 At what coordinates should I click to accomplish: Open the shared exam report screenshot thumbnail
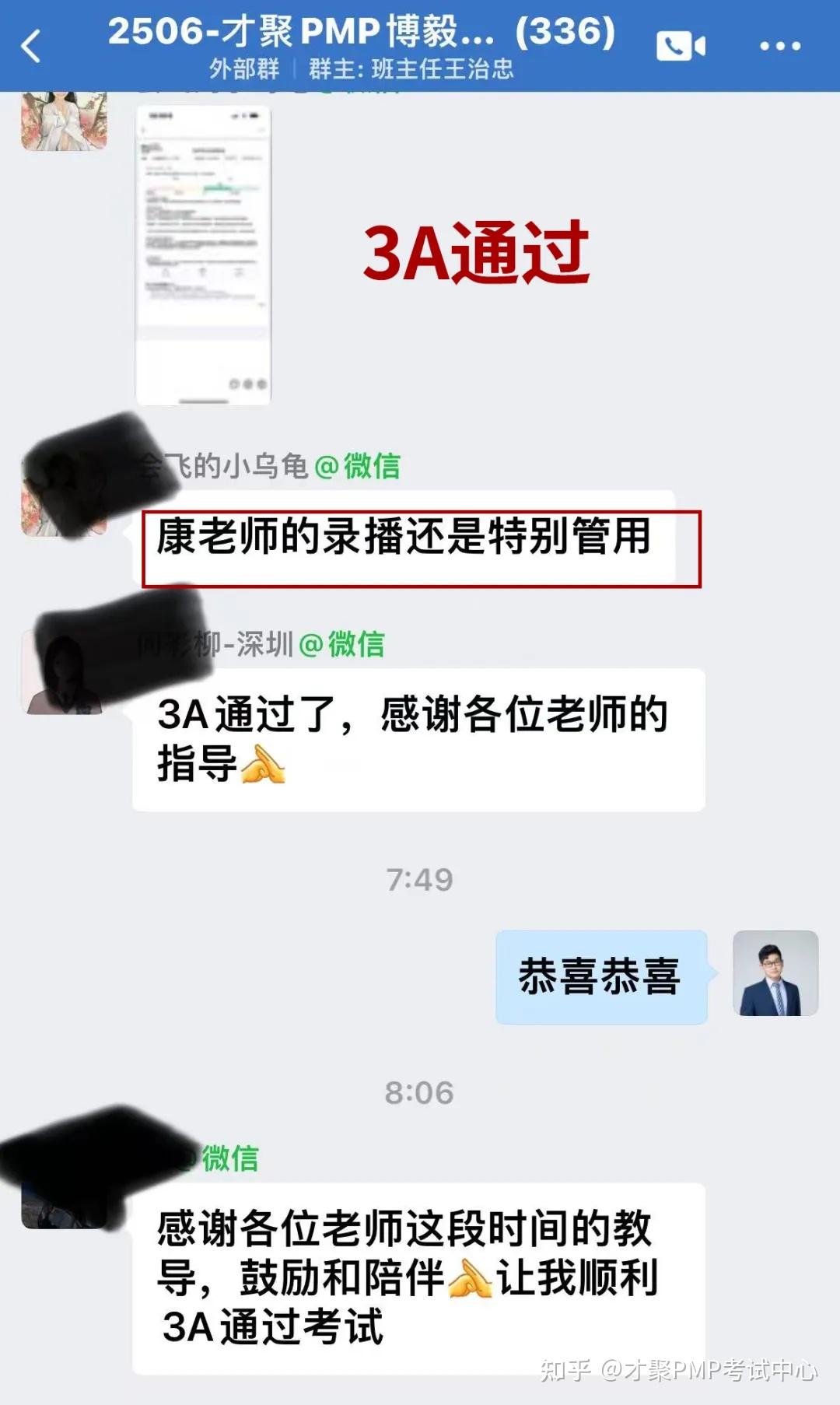point(205,257)
